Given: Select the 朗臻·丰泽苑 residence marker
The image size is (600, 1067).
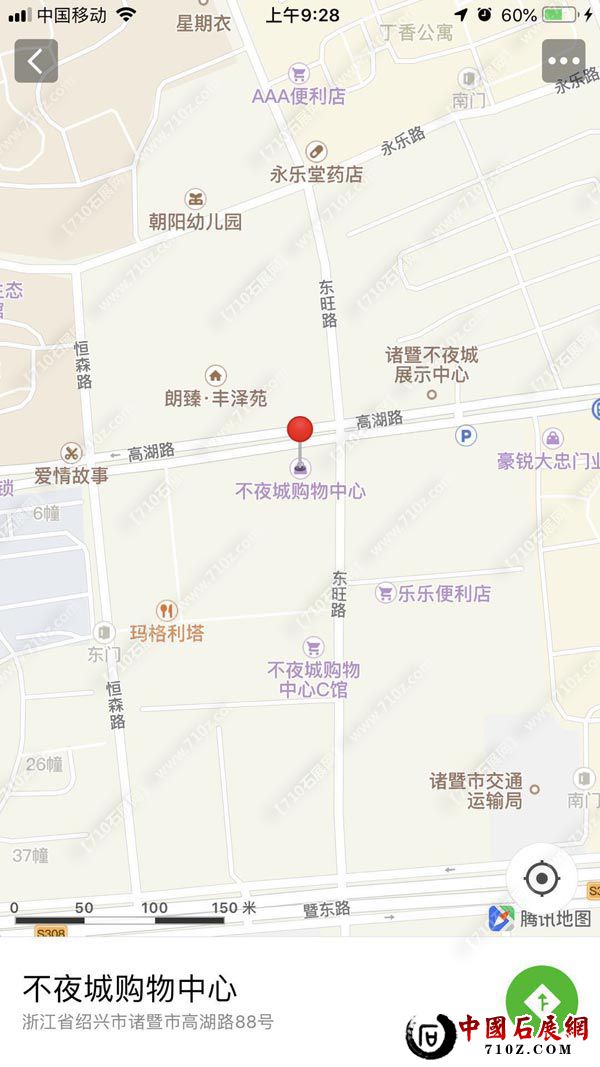Looking at the screenshot, I should 215,375.
